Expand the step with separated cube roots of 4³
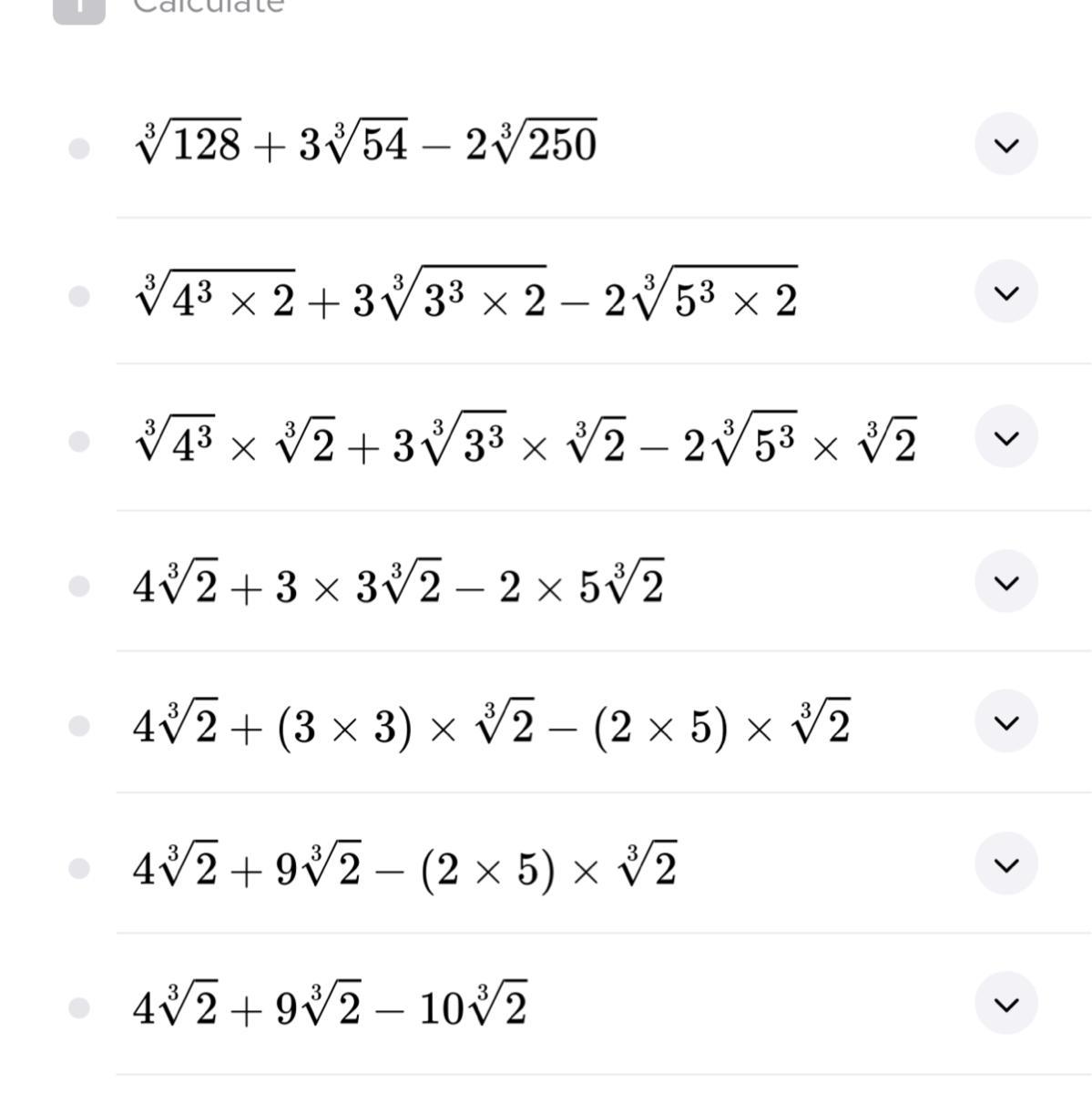 coord(1005,437)
